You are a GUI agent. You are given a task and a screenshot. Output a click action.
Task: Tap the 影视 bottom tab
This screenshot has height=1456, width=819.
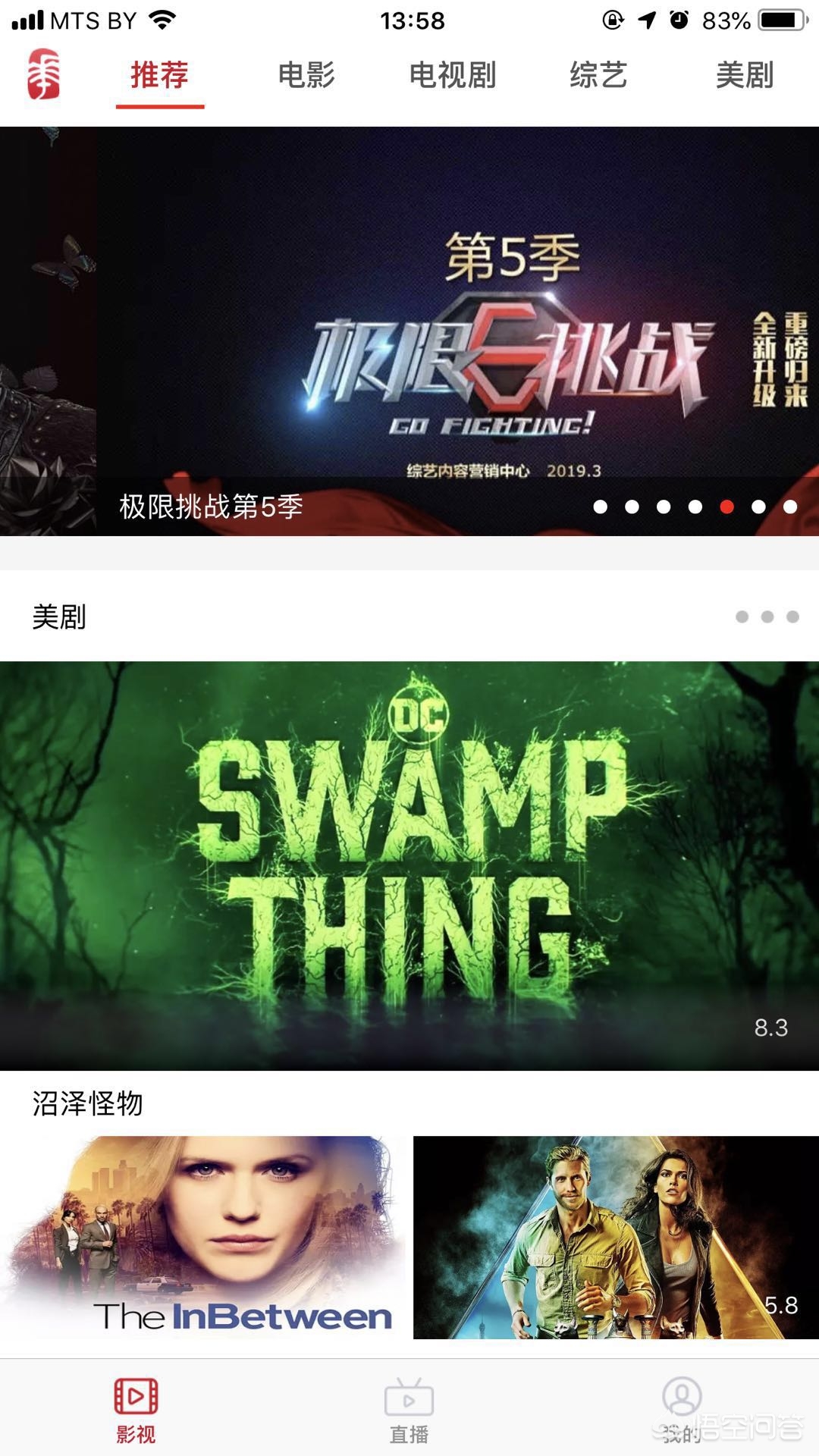click(136, 1410)
